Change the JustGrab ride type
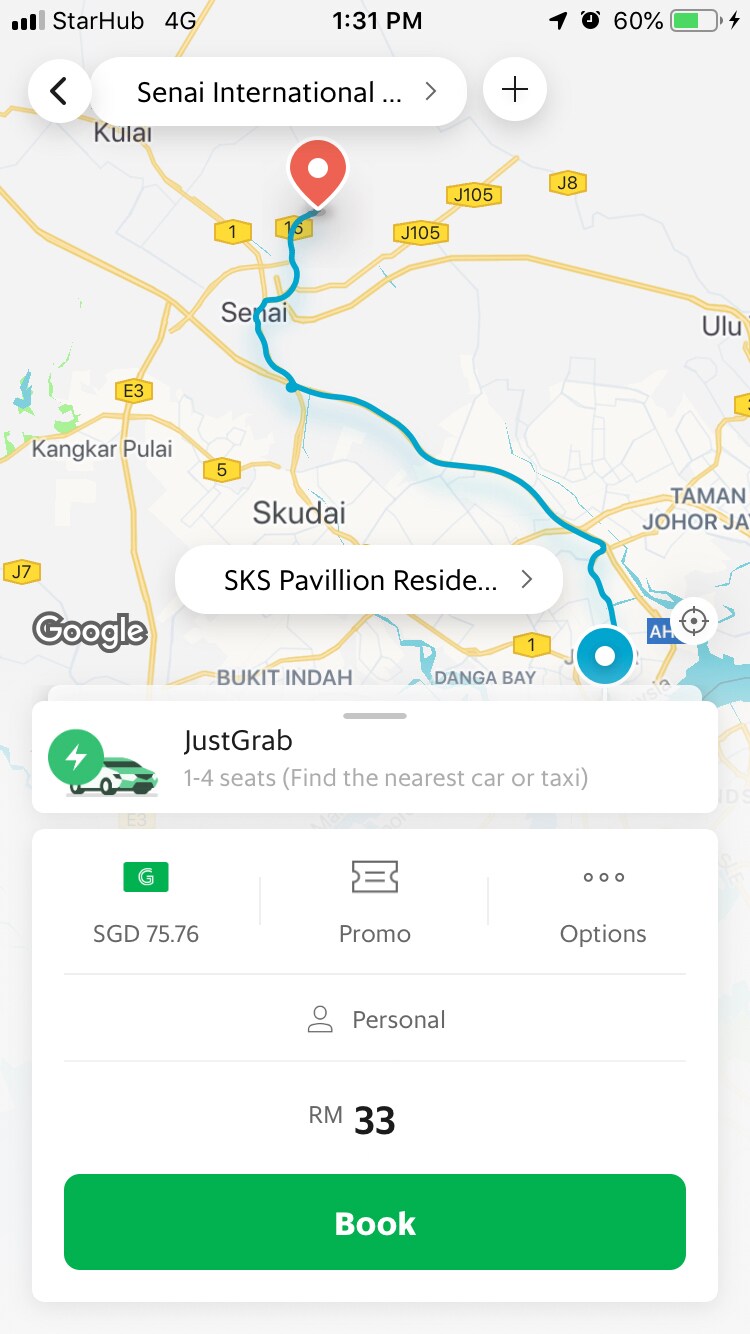 [x=375, y=759]
